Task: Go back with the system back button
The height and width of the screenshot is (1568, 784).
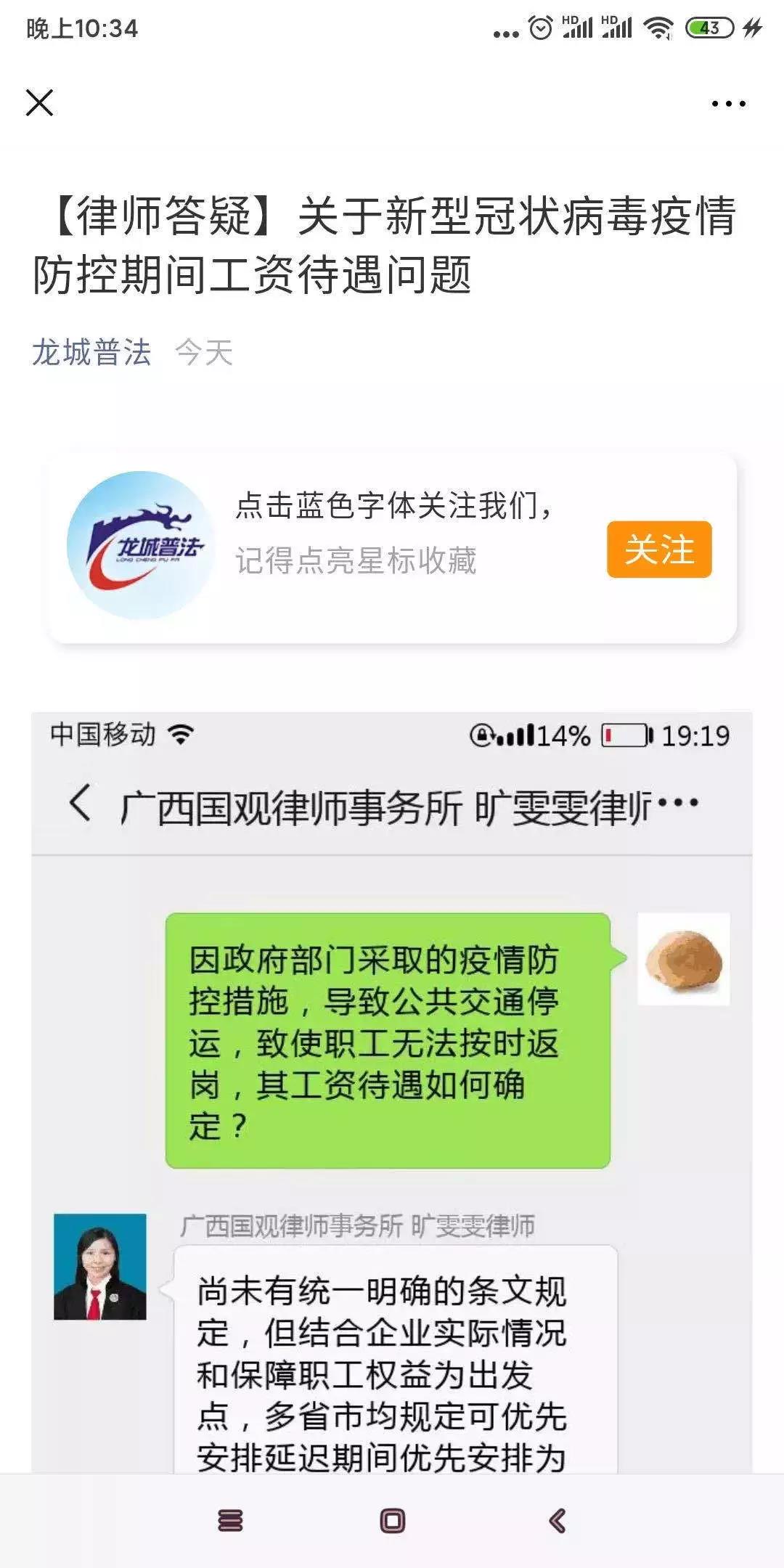Action: point(557,1520)
